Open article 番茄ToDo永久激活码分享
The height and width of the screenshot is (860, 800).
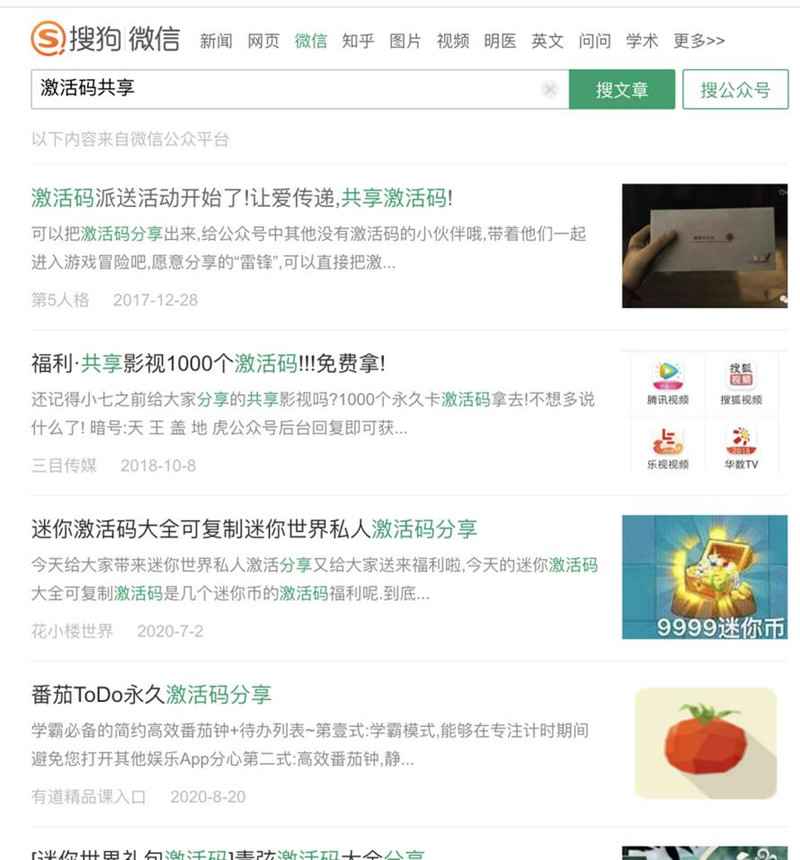tap(151, 694)
